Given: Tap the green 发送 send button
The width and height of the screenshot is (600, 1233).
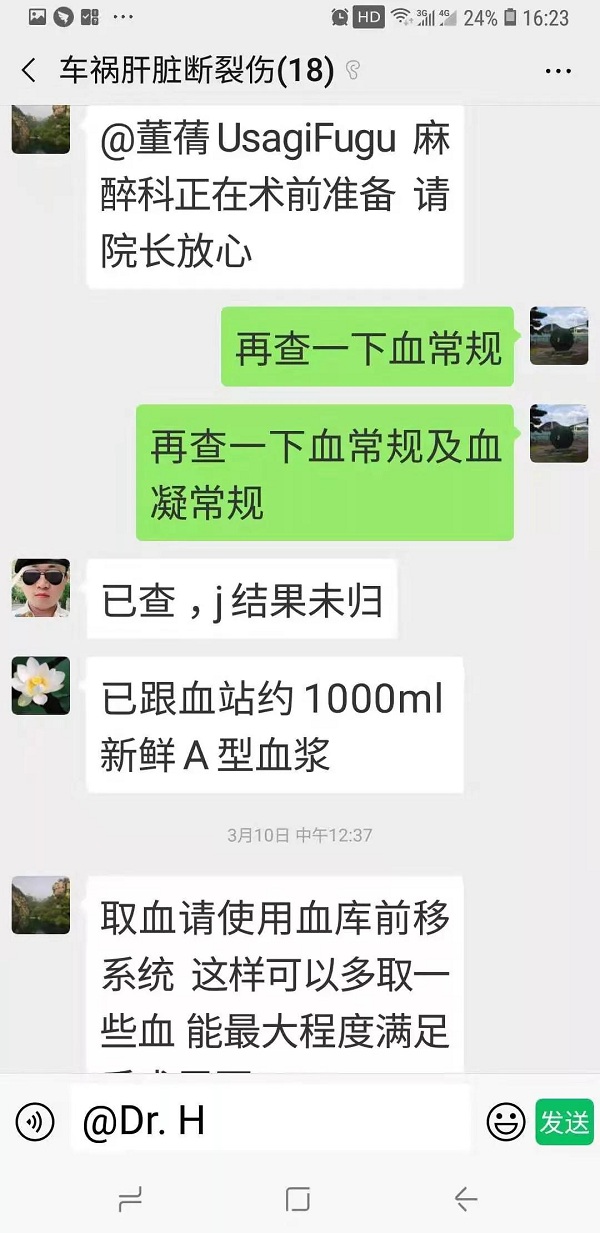Looking at the screenshot, I should 564,1121.
